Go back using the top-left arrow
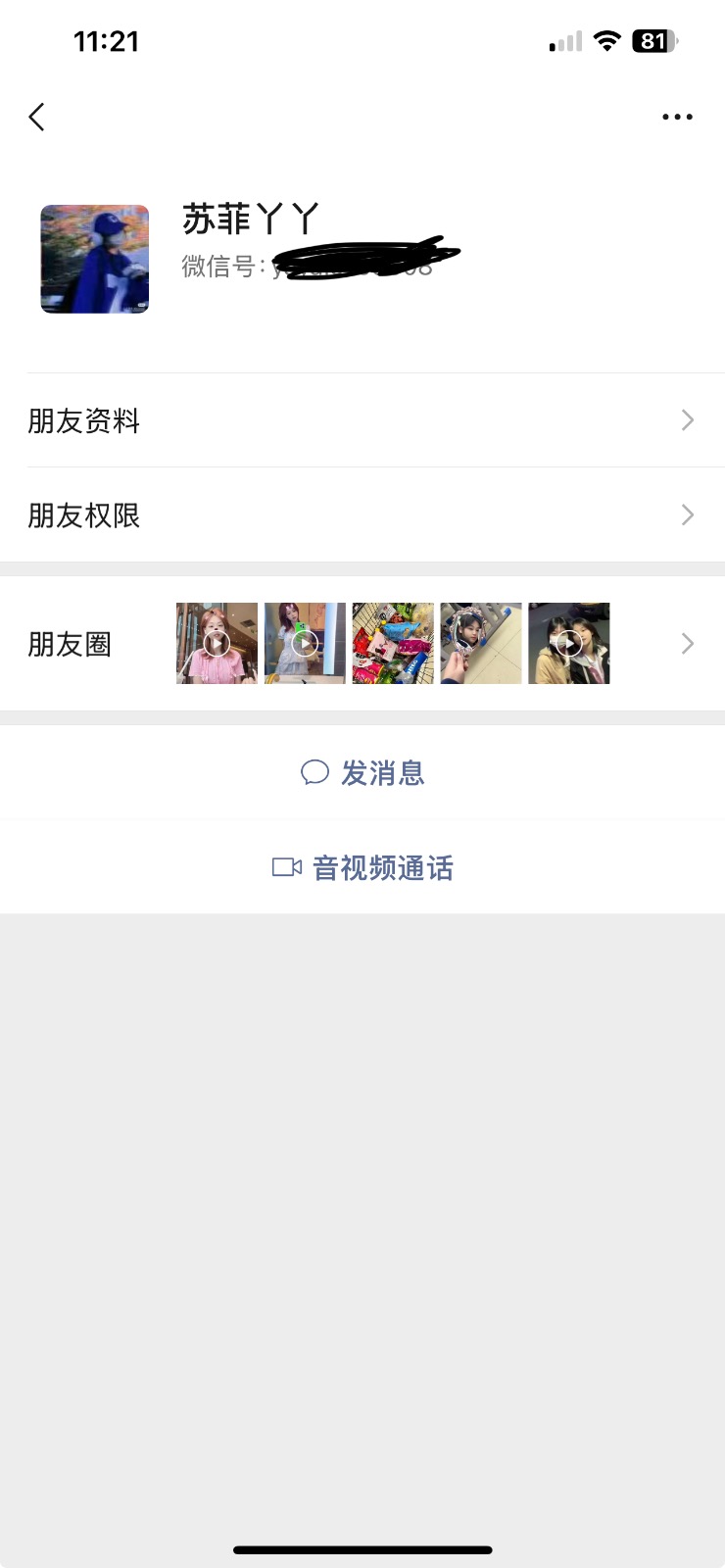 point(37,118)
